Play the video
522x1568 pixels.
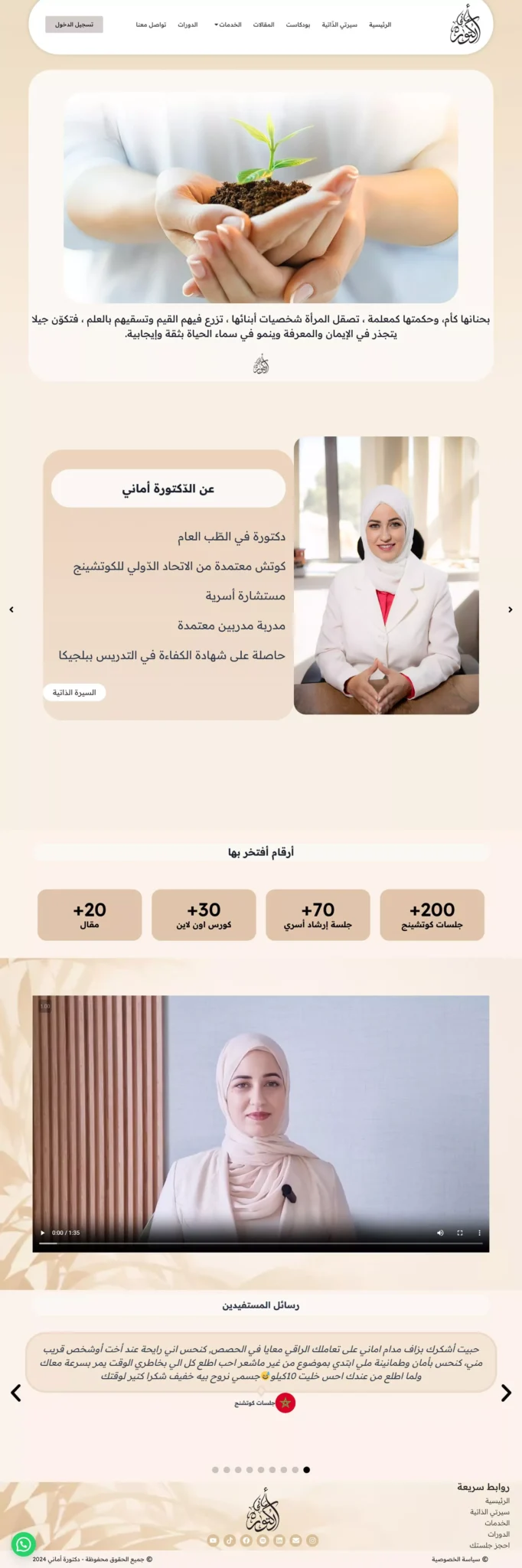tap(42, 1233)
